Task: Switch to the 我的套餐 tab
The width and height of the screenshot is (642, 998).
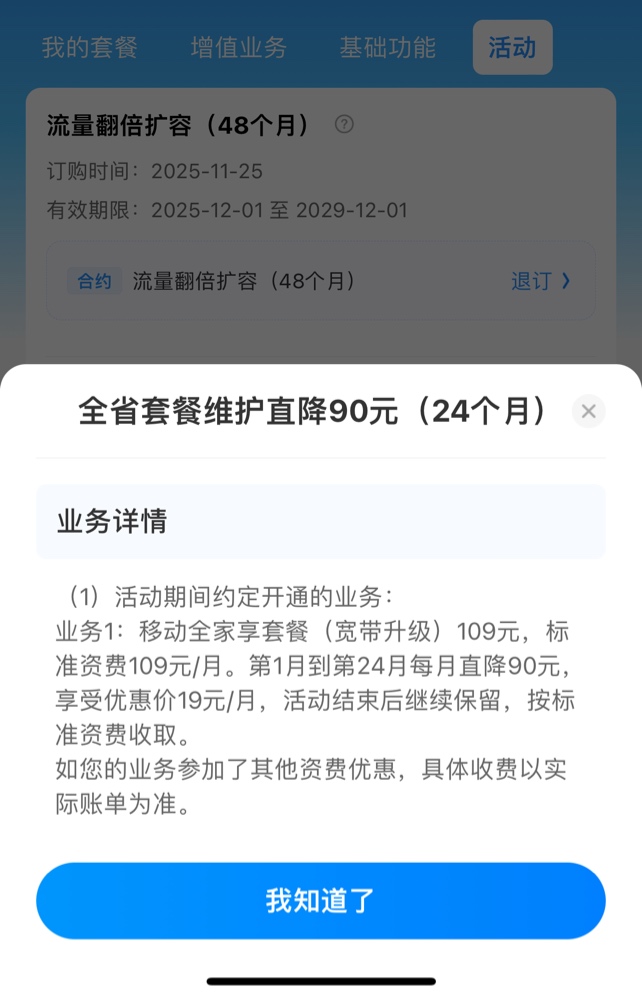Action: pos(89,47)
